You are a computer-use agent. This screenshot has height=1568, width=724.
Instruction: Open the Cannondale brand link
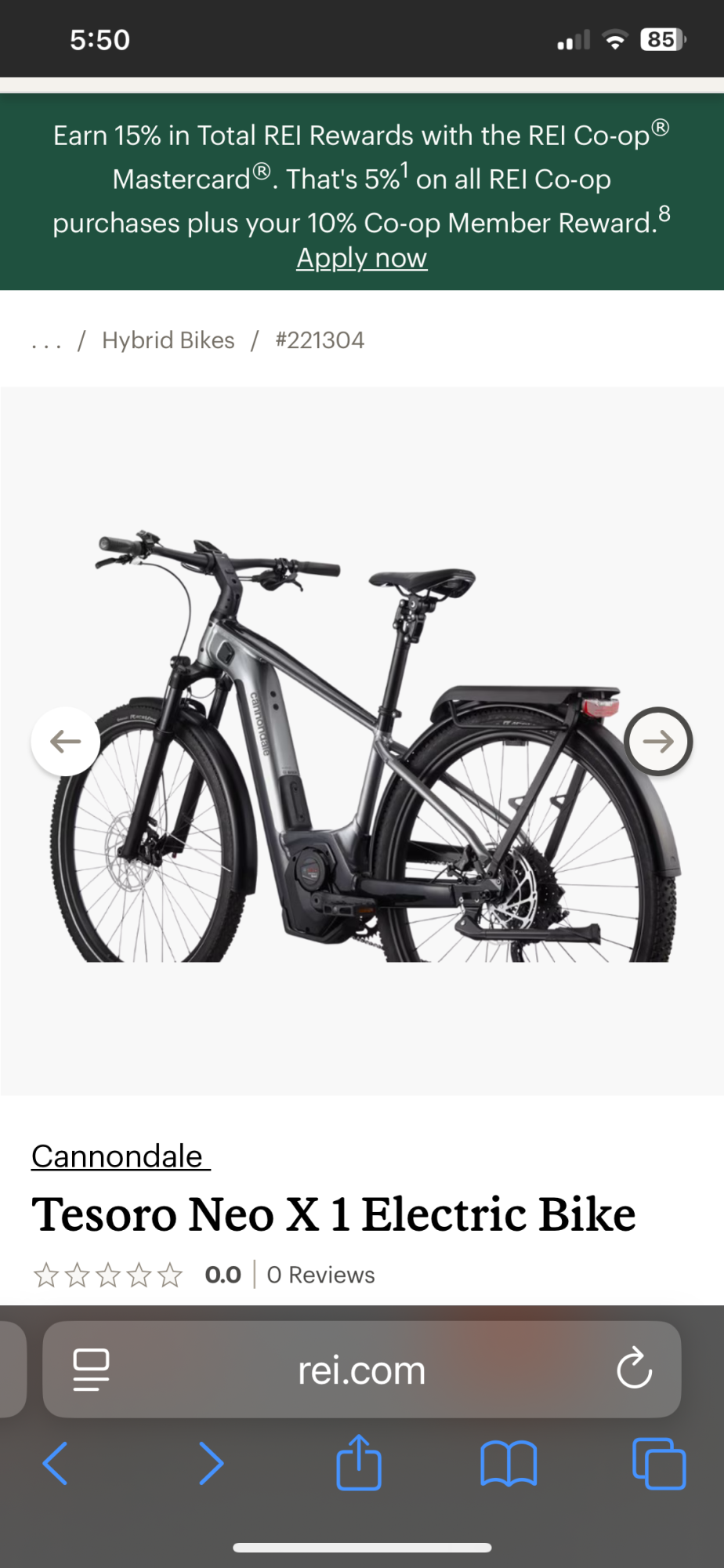tap(120, 1156)
